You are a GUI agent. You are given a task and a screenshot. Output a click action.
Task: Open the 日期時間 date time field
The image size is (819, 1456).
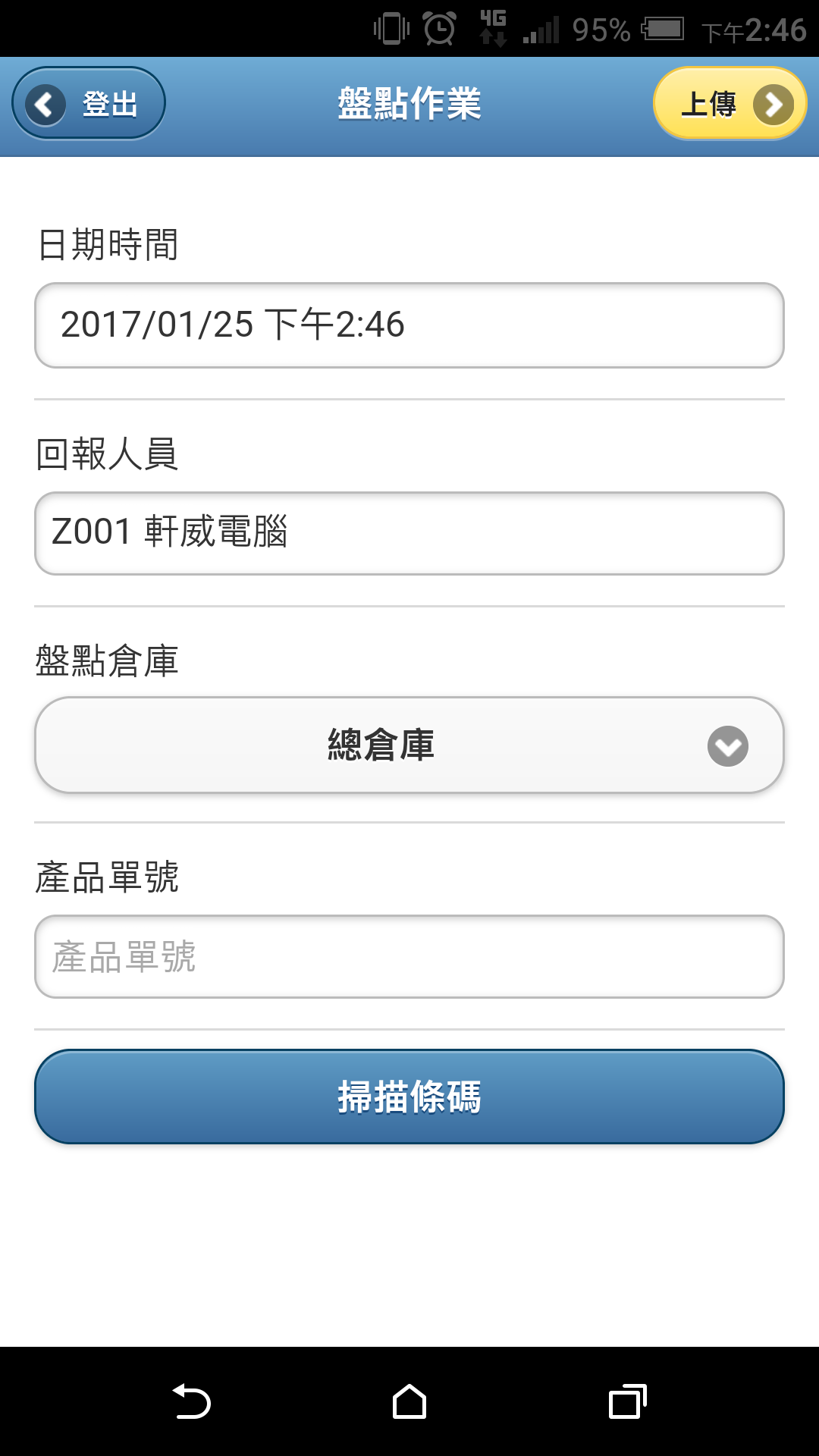click(409, 325)
